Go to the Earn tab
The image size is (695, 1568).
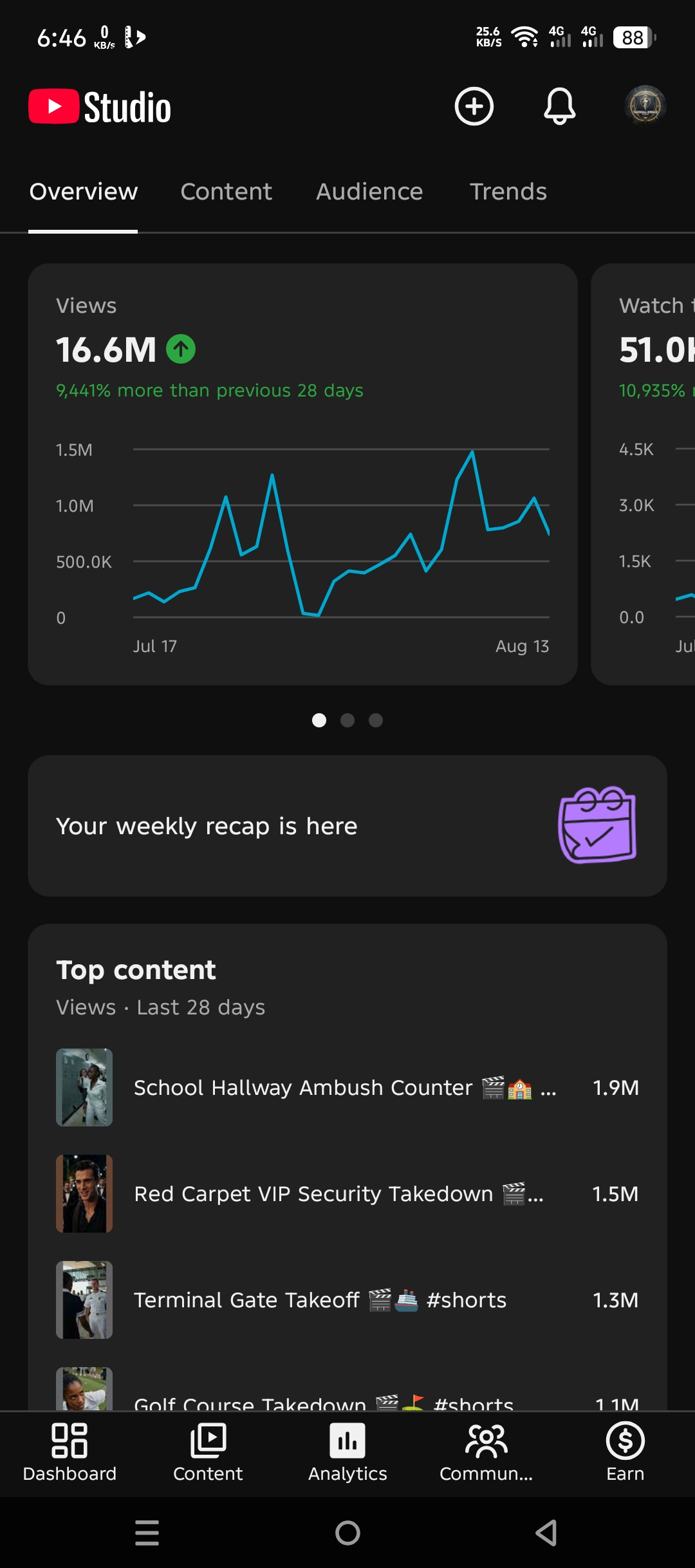coord(625,1453)
